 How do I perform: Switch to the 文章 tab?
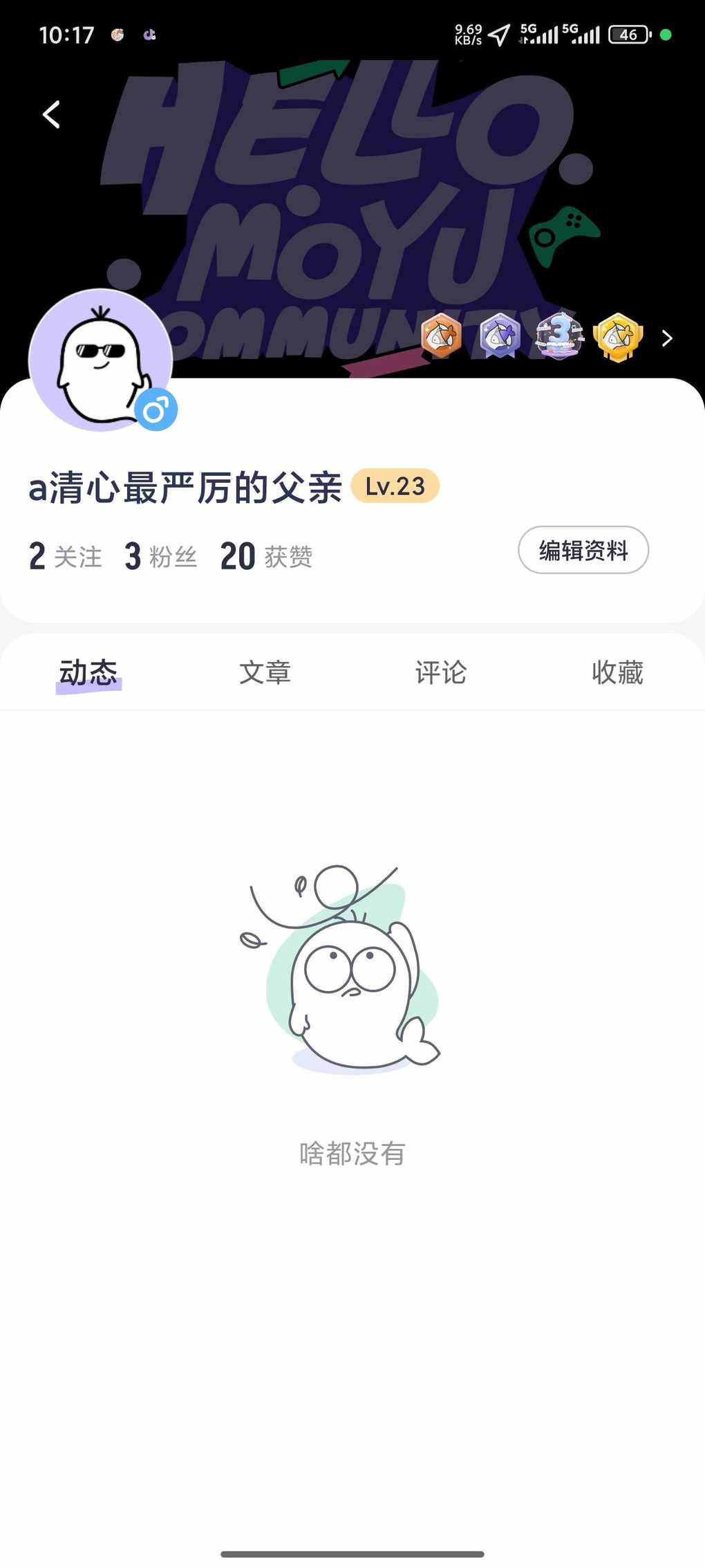pyautogui.click(x=265, y=672)
